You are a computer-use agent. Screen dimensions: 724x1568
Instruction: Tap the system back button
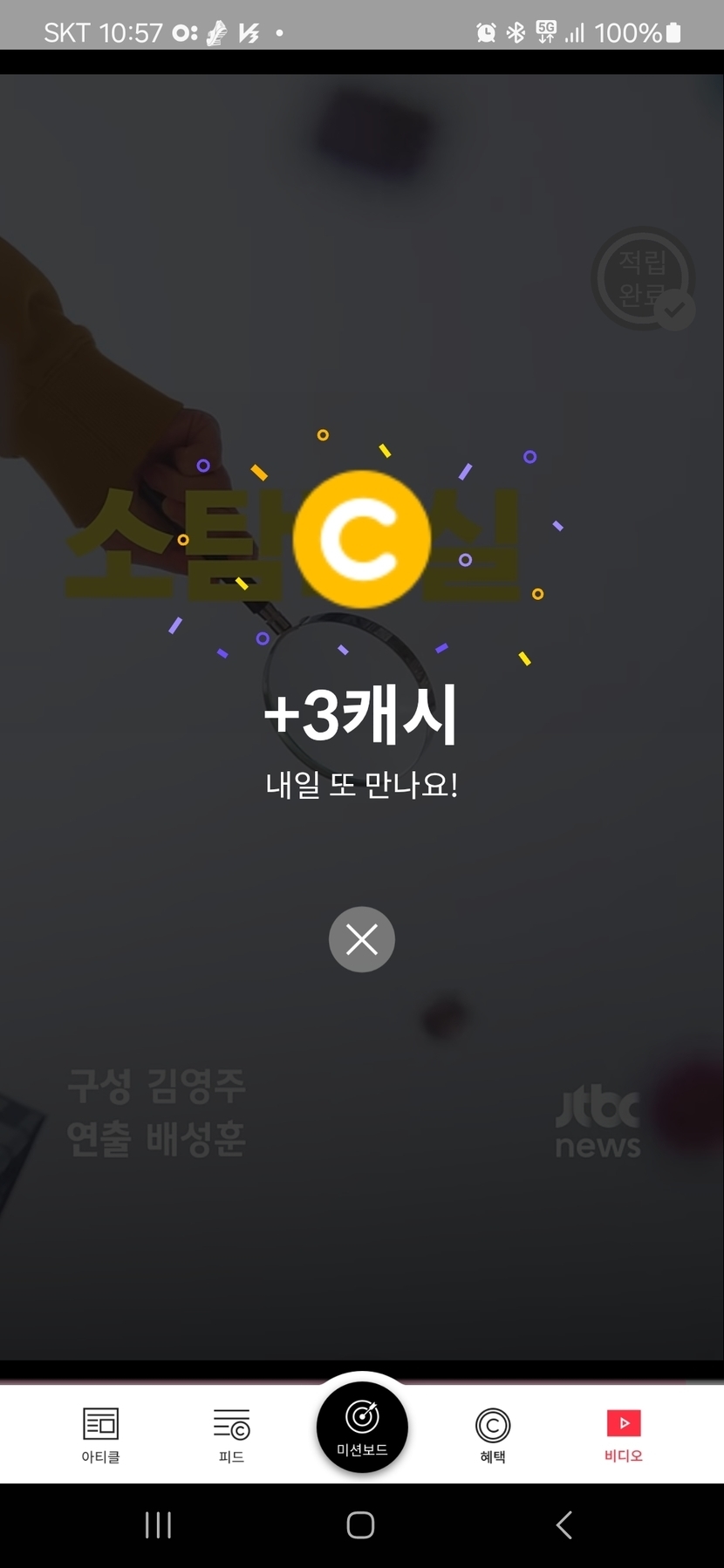point(564,1525)
